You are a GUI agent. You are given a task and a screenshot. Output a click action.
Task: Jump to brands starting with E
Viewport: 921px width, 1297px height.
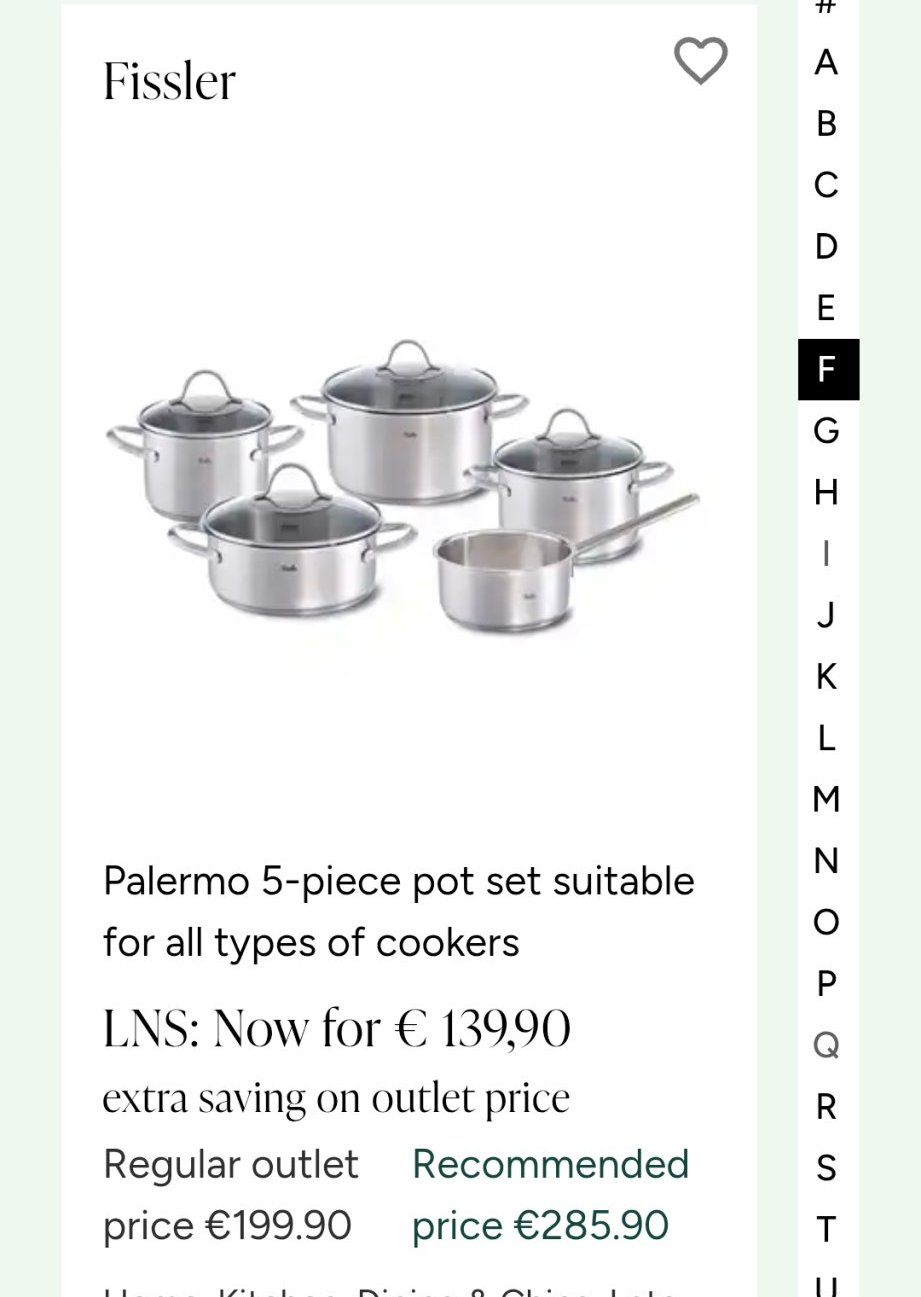(x=826, y=308)
